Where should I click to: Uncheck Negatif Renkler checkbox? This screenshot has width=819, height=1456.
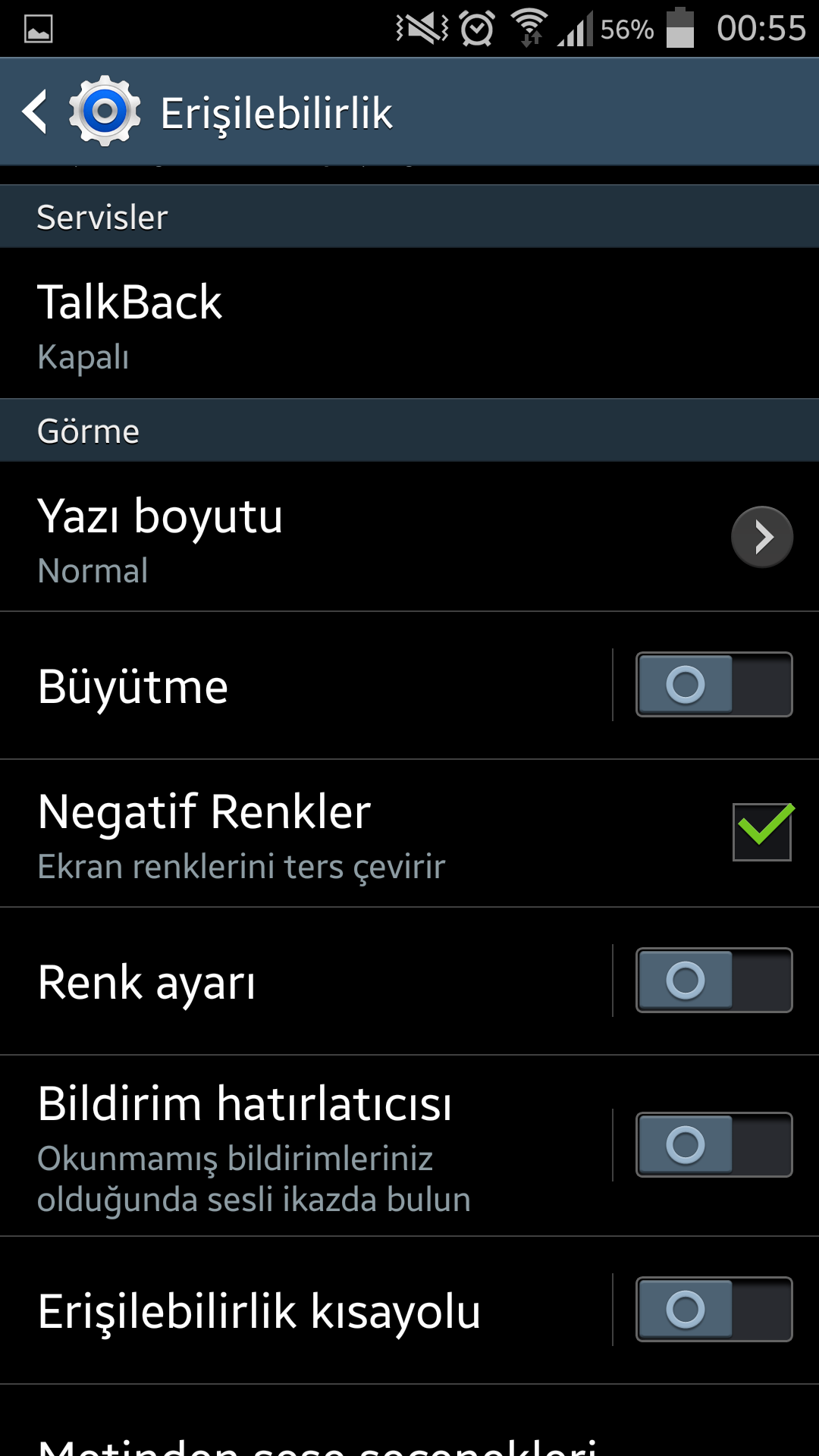tap(762, 832)
